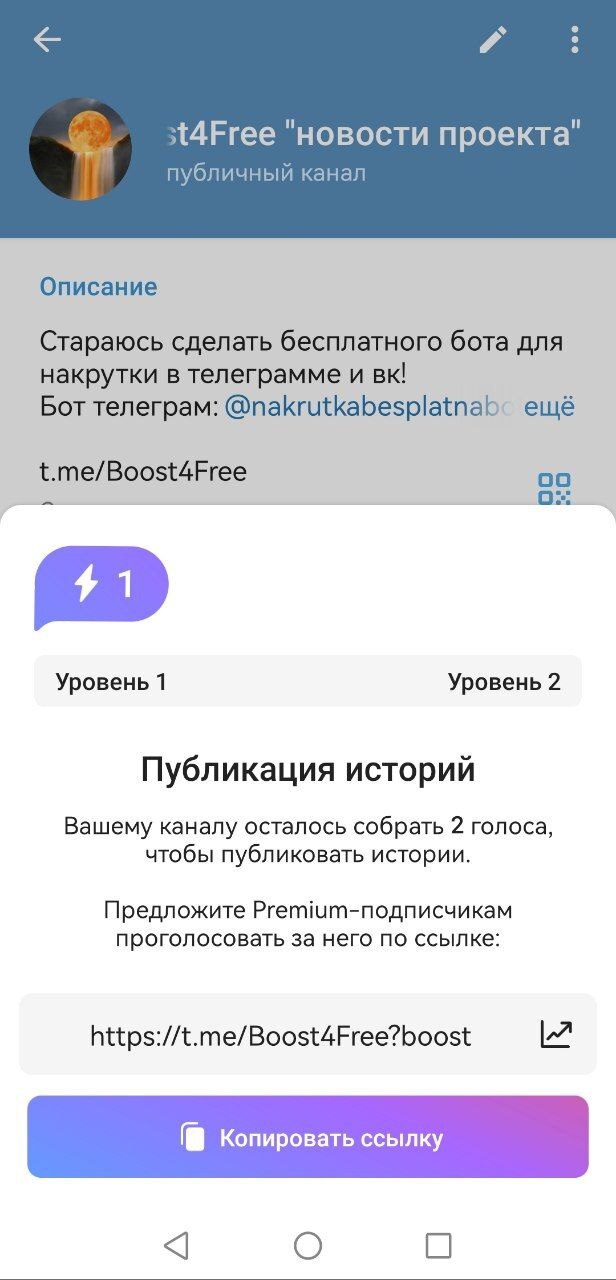Screen dimensions: 616x1280
Task: Go back using the top arrow
Action: [x=47, y=40]
